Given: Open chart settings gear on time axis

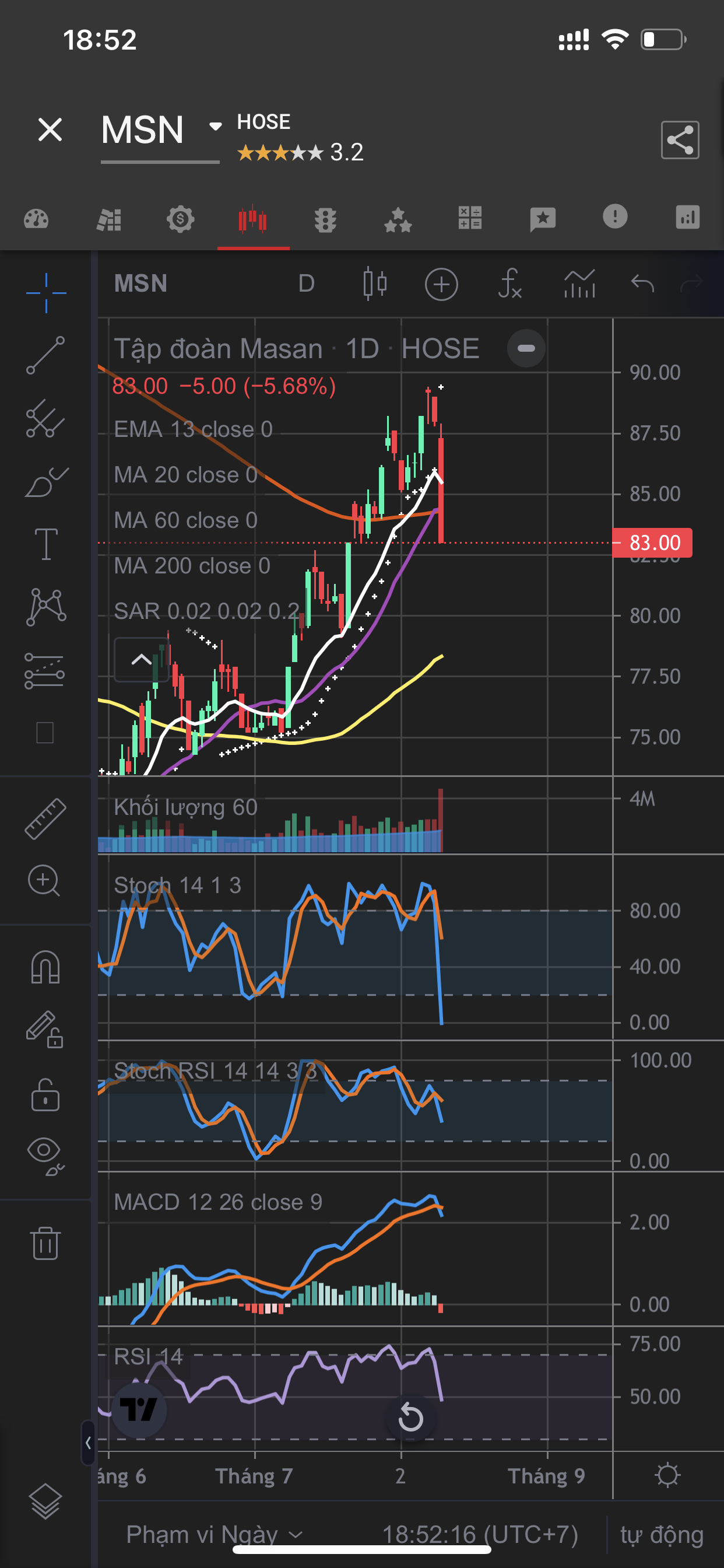Looking at the screenshot, I should pos(667,1475).
